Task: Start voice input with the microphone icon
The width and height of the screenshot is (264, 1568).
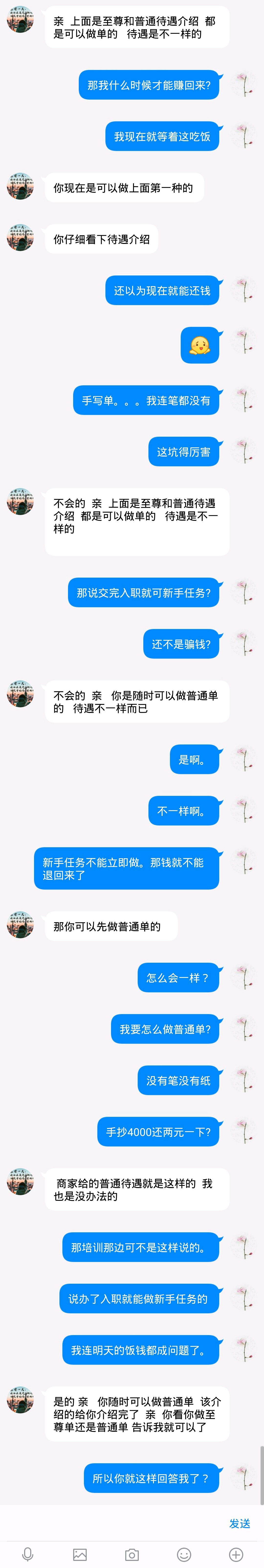Action: click(27, 1554)
